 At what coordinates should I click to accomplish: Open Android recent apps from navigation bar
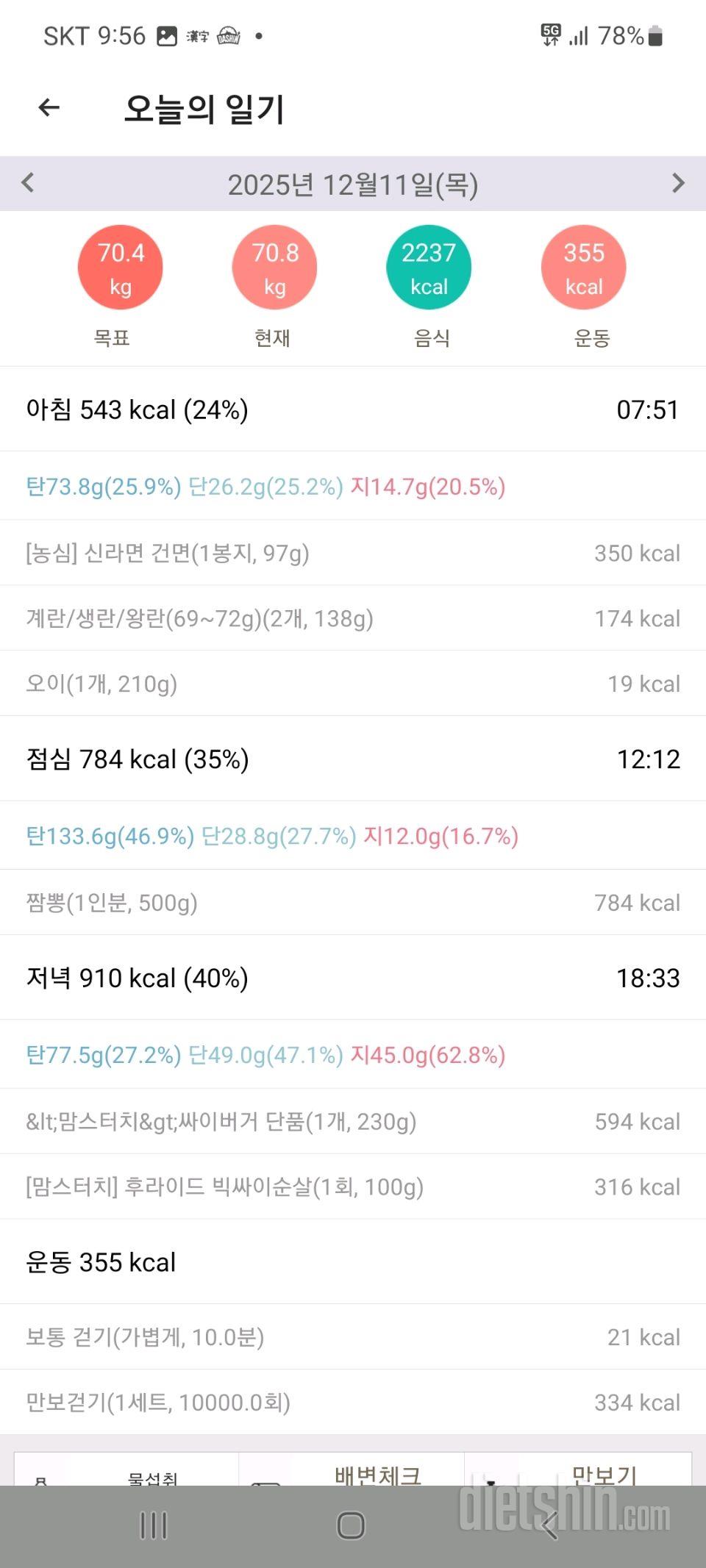152,1525
